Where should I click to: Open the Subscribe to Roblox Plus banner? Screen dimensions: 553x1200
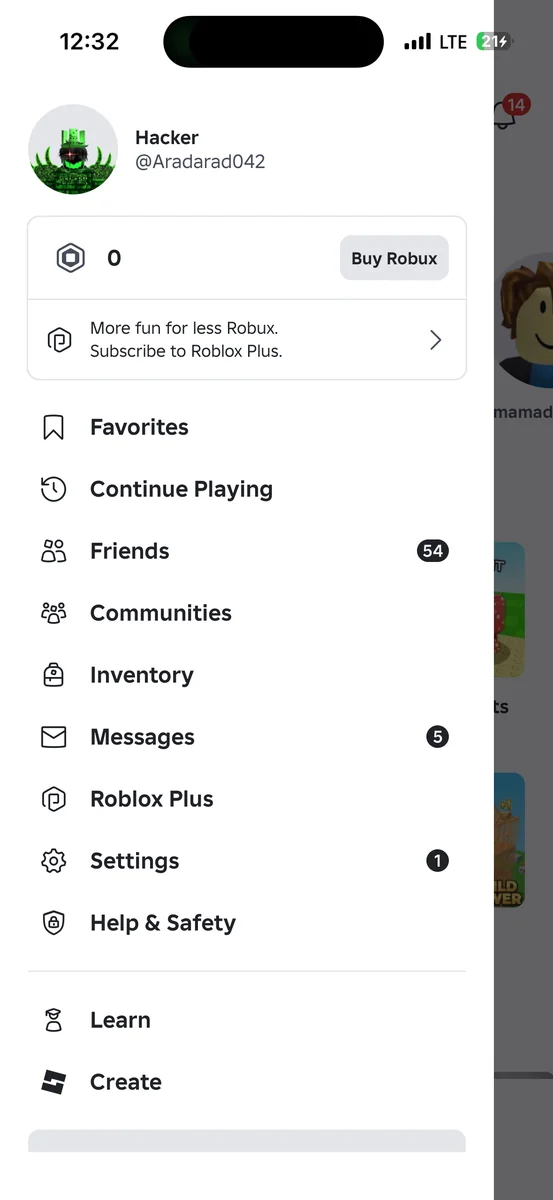[x=247, y=340]
